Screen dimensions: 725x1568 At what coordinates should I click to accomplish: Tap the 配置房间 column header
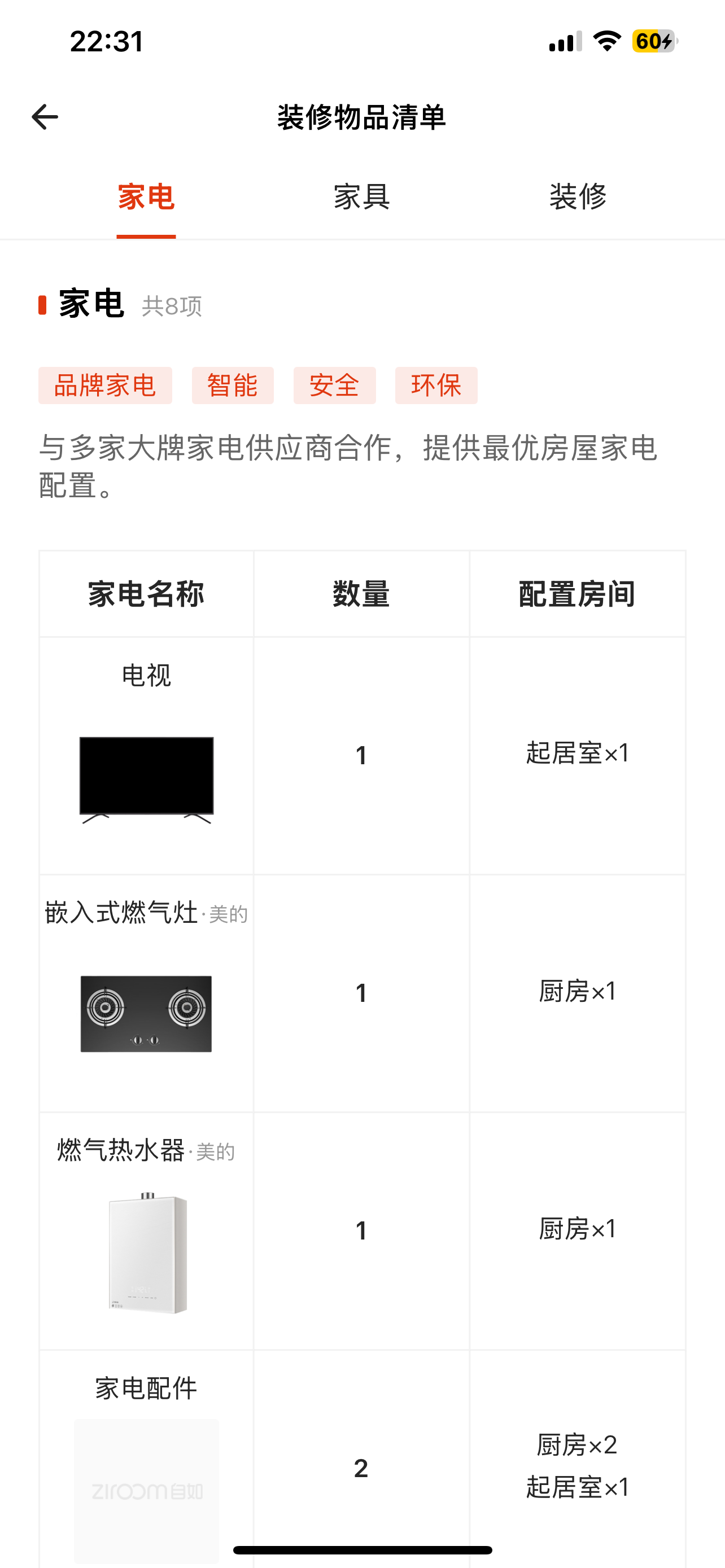pyautogui.click(x=576, y=595)
